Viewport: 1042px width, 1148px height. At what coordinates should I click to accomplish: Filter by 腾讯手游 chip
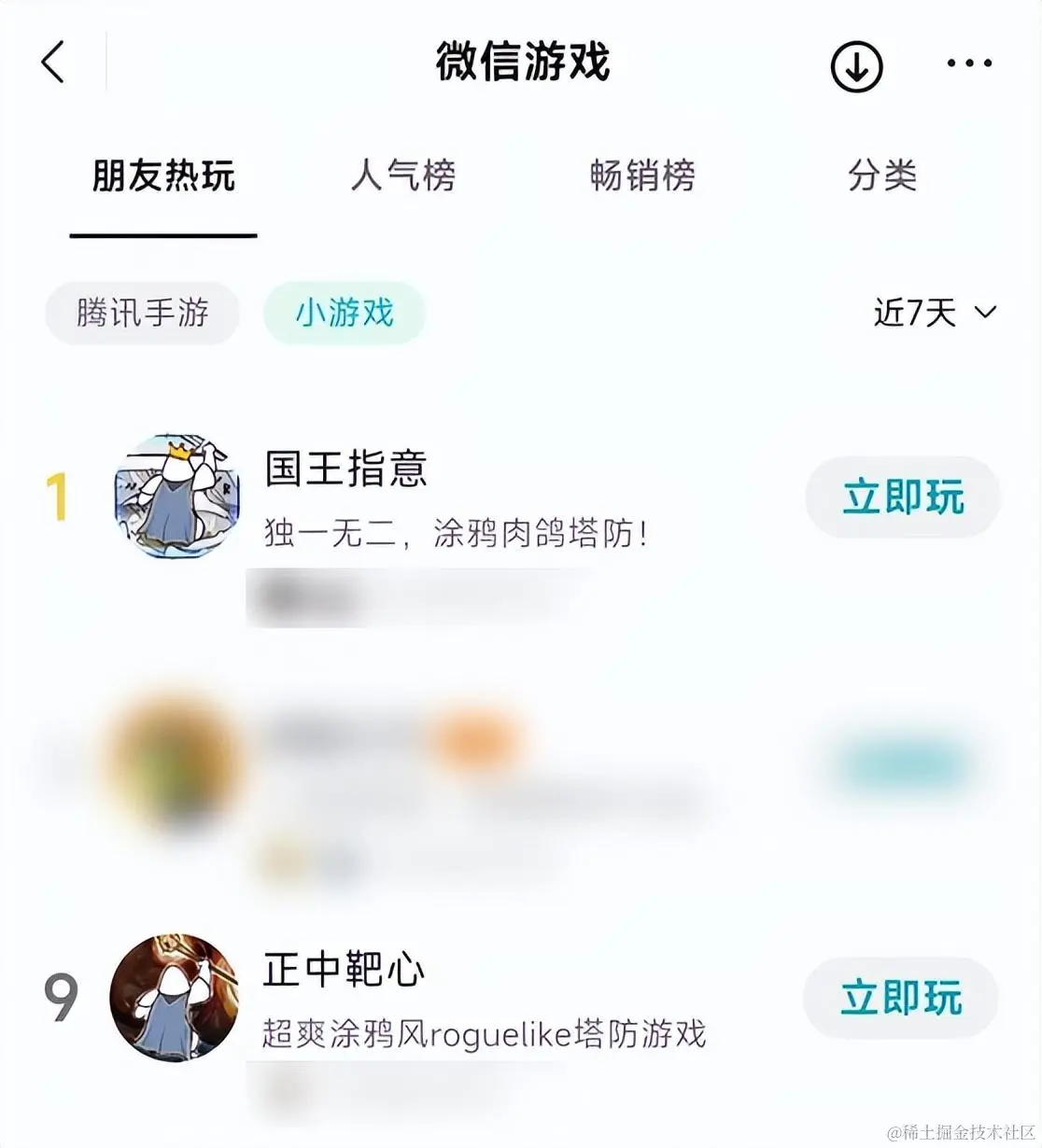click(x=142, y=313)
